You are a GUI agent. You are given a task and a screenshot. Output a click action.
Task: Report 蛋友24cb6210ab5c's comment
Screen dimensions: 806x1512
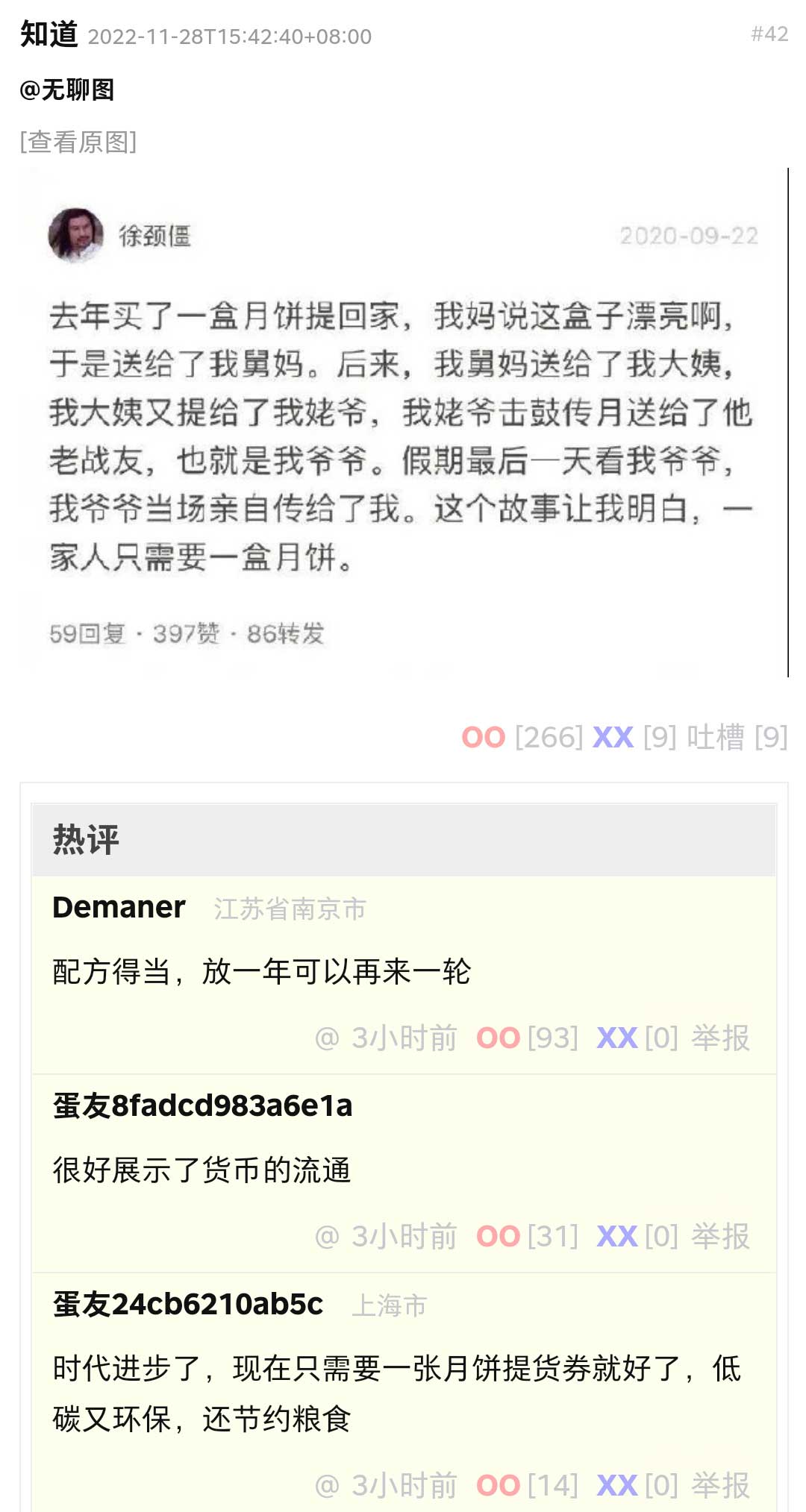click(719, 1485)
